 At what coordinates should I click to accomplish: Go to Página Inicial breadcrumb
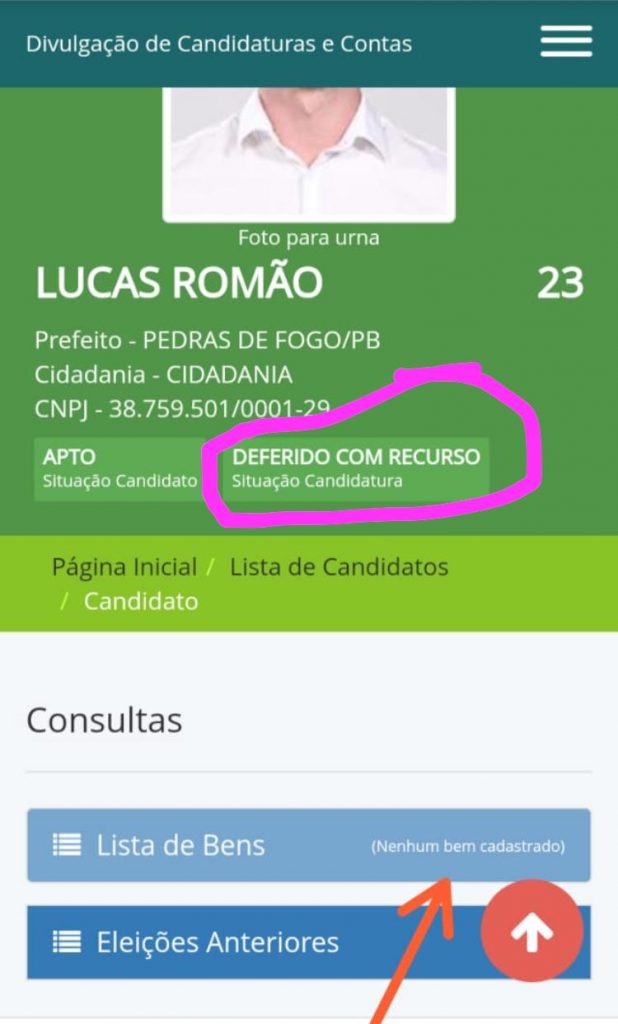point(124,567)
